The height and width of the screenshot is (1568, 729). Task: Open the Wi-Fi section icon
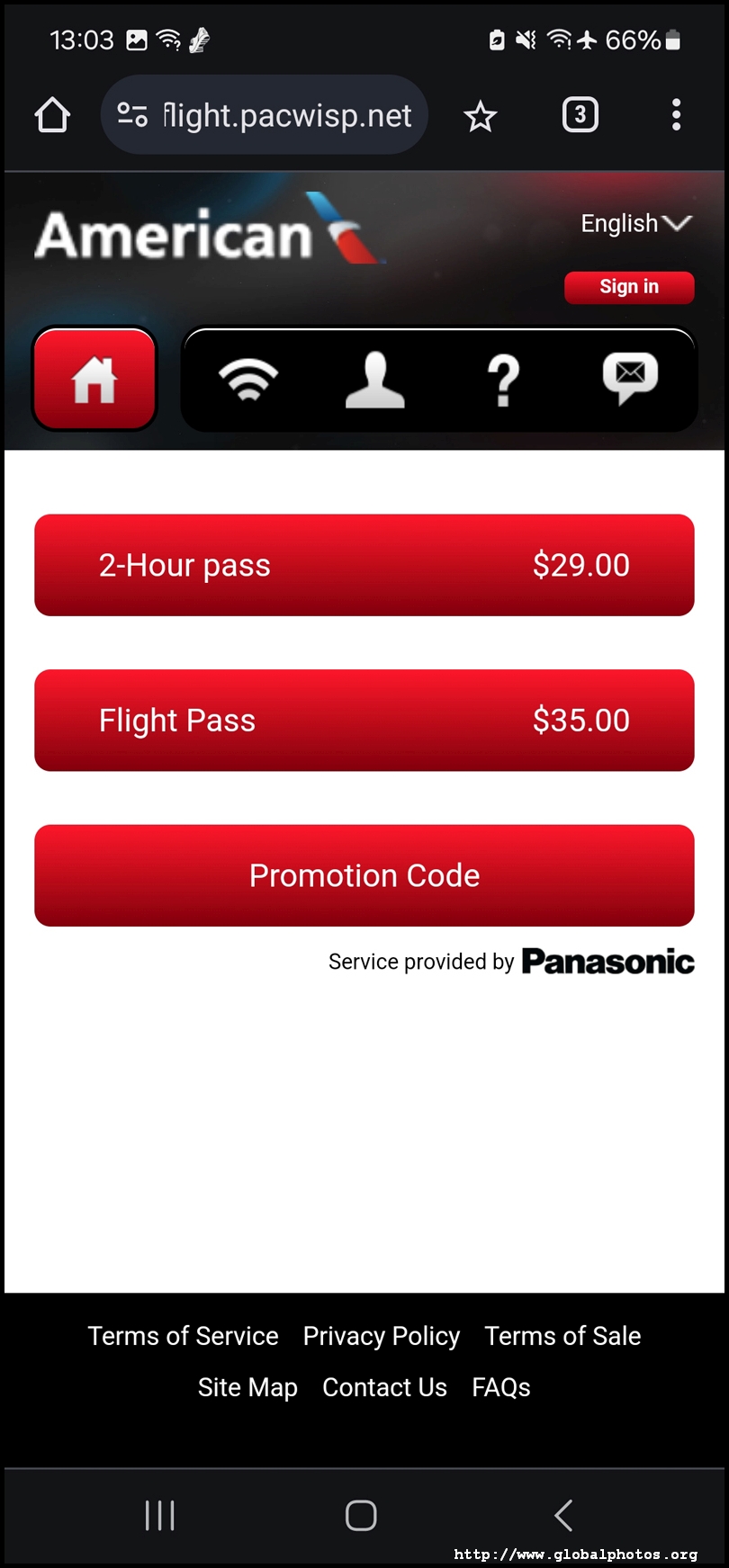(248, 379)
